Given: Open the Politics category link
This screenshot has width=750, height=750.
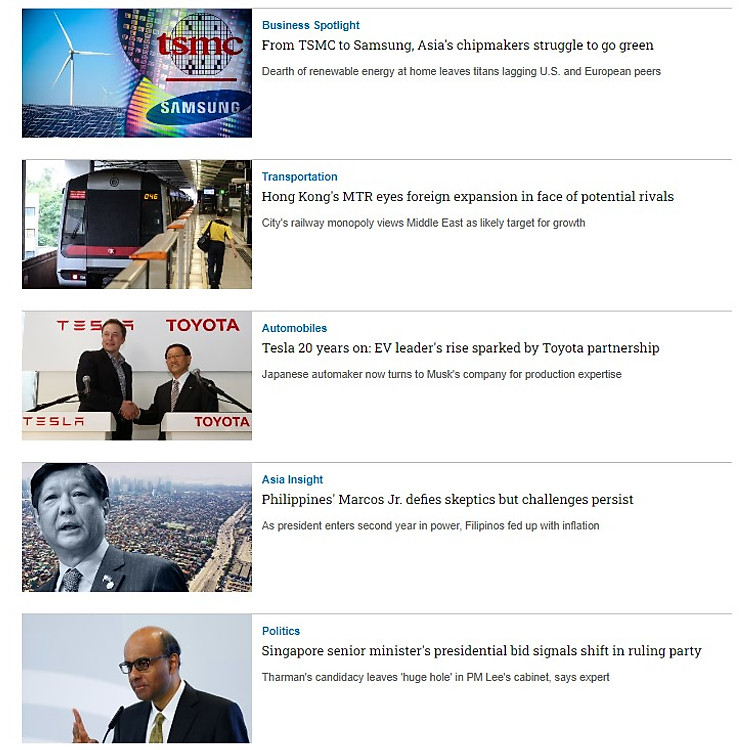Looking at the screenshot, I should (281, 631).
